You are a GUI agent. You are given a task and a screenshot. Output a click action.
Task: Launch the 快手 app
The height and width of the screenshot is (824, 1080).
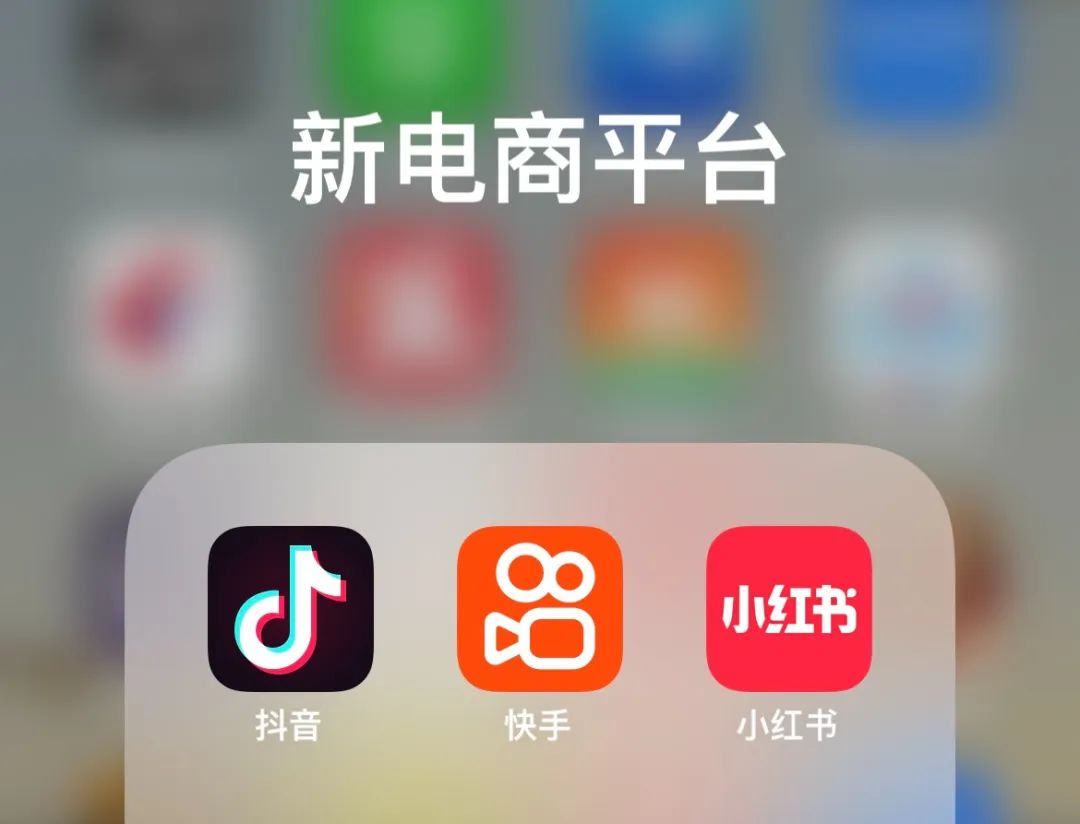pyautogui.click(x=539, y=608)
